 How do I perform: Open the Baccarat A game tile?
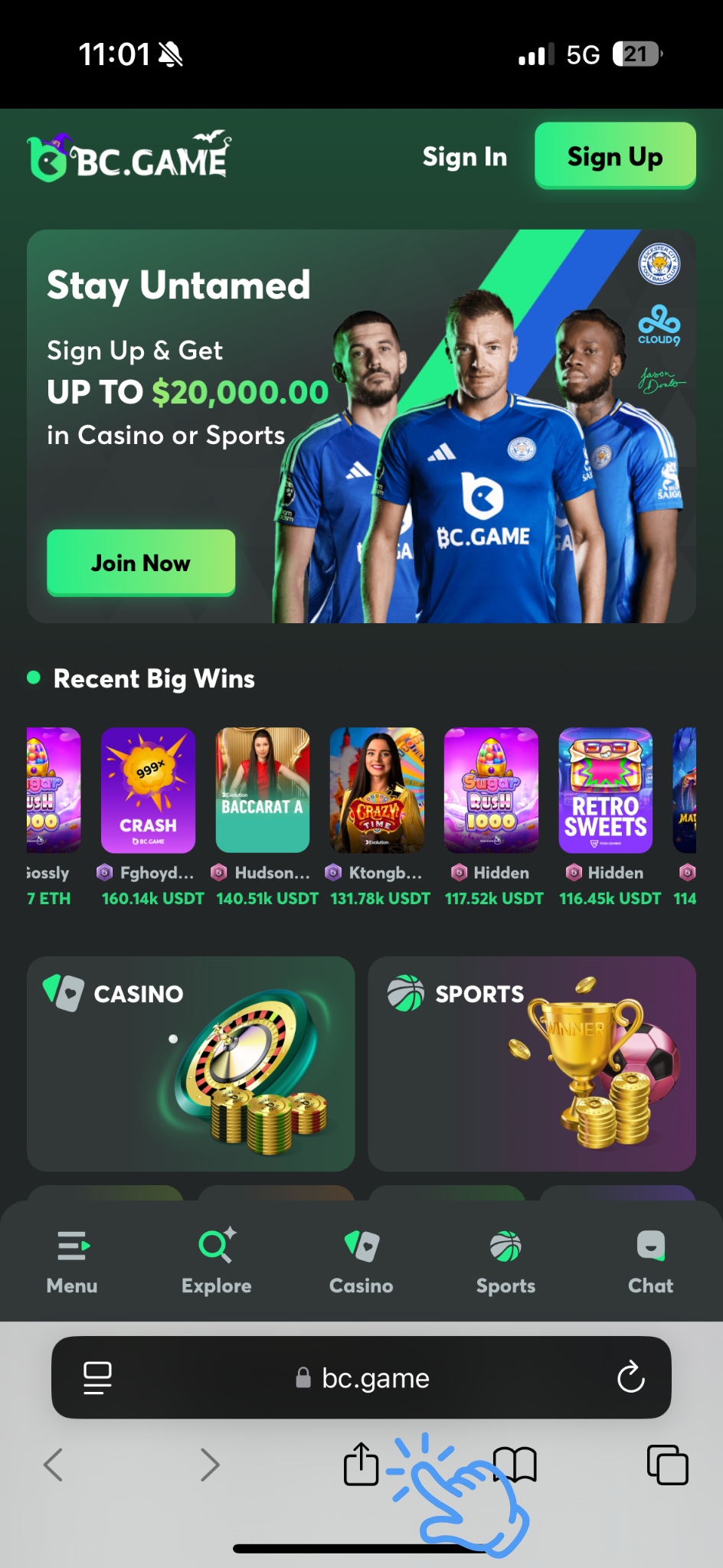coord(263,790)
